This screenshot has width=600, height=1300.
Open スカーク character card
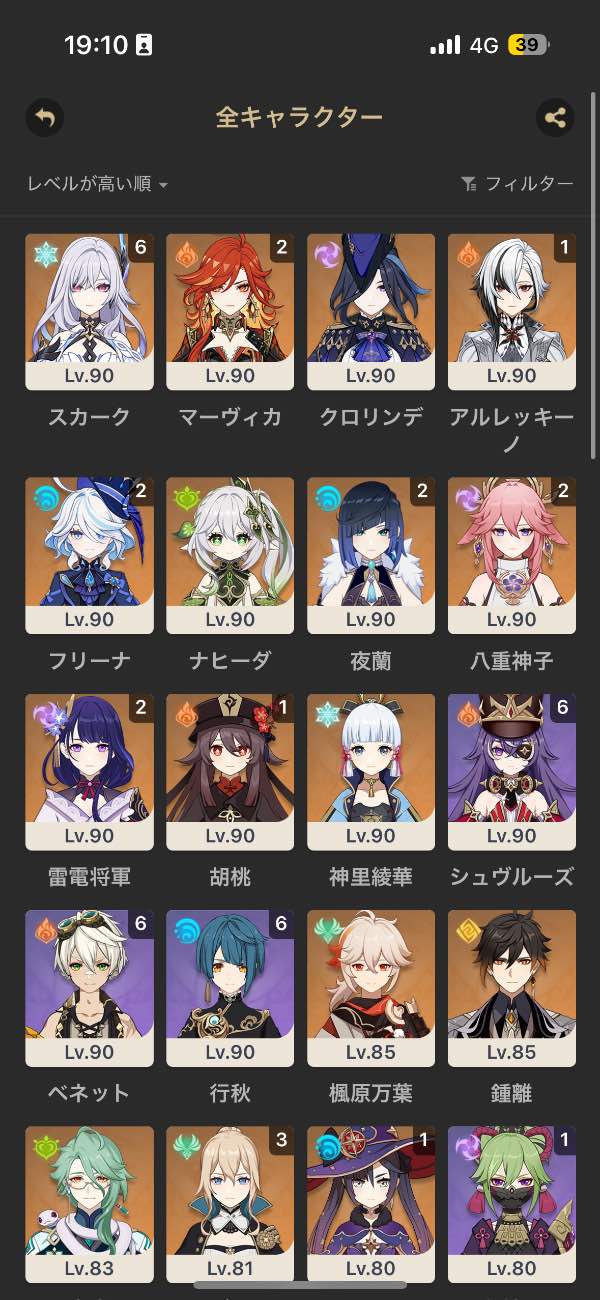tap(89, 311)
